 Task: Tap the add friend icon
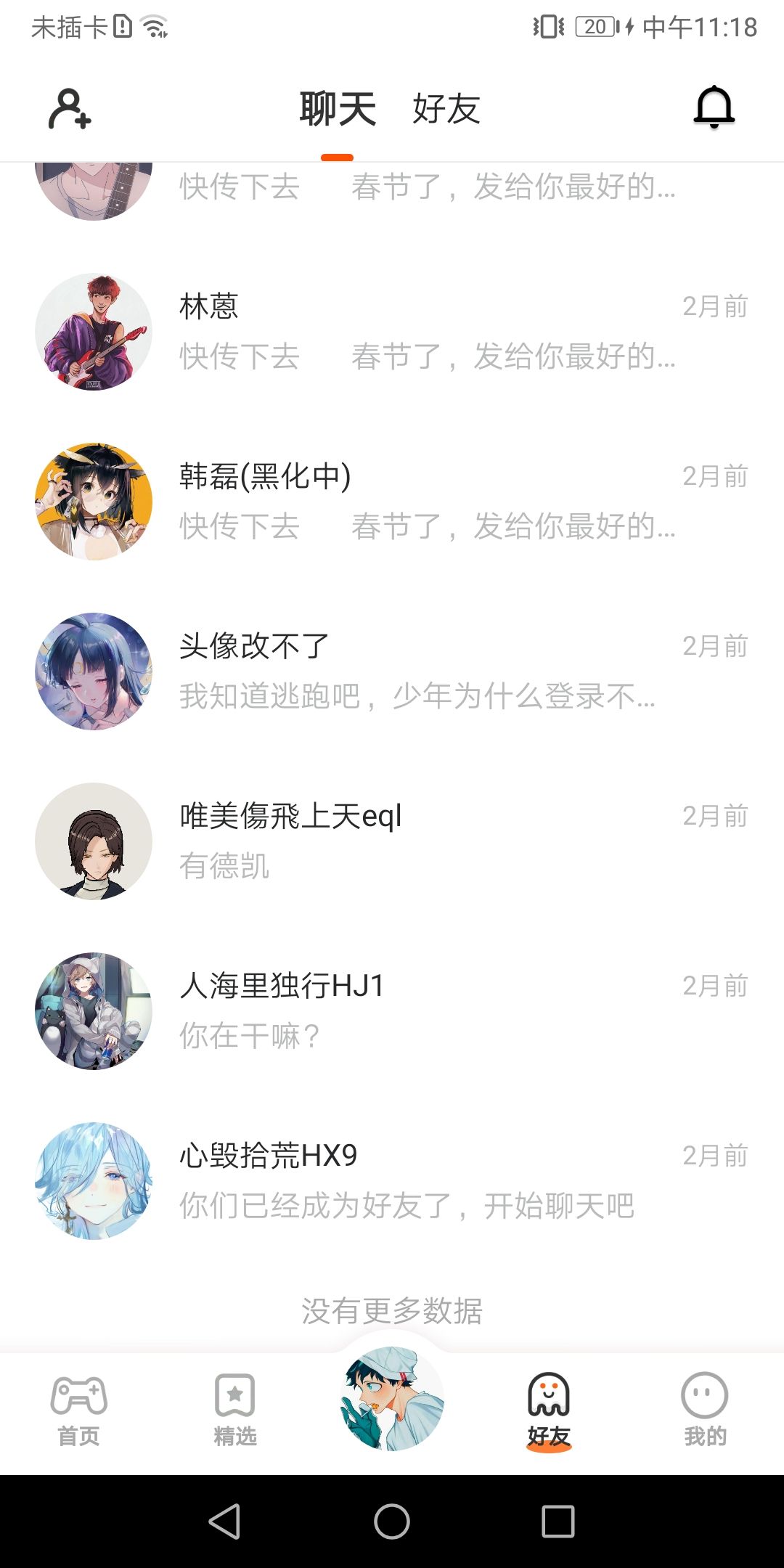70,109
